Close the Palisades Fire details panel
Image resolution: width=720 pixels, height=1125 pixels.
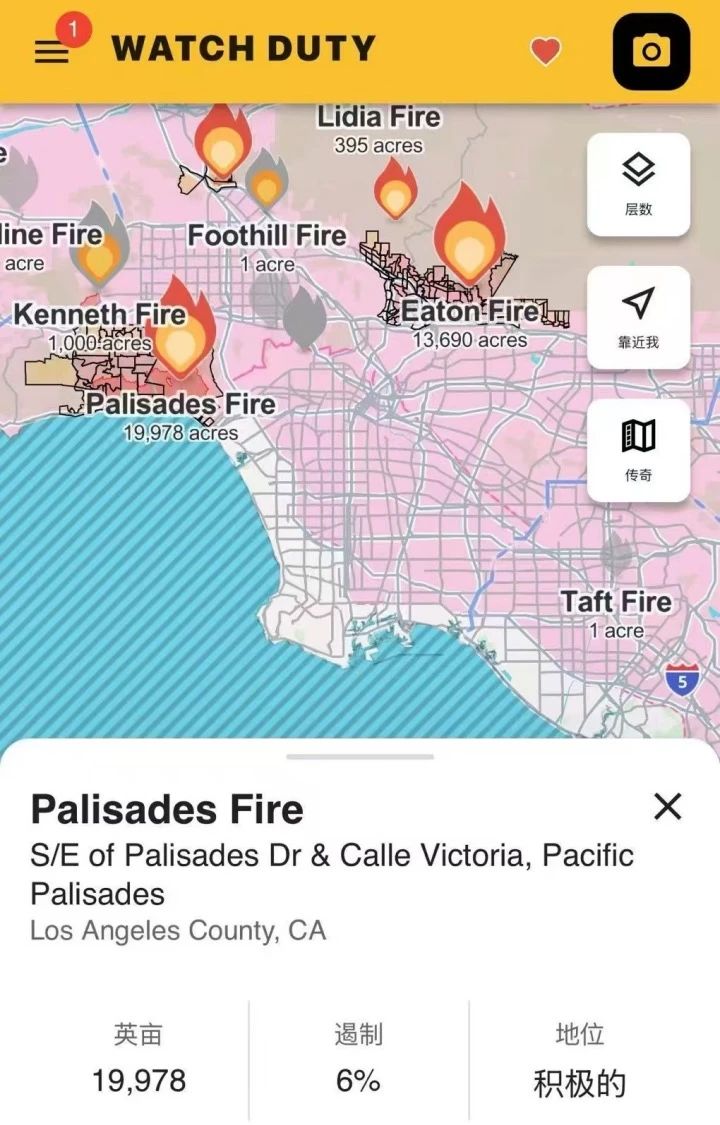(667, 806)
